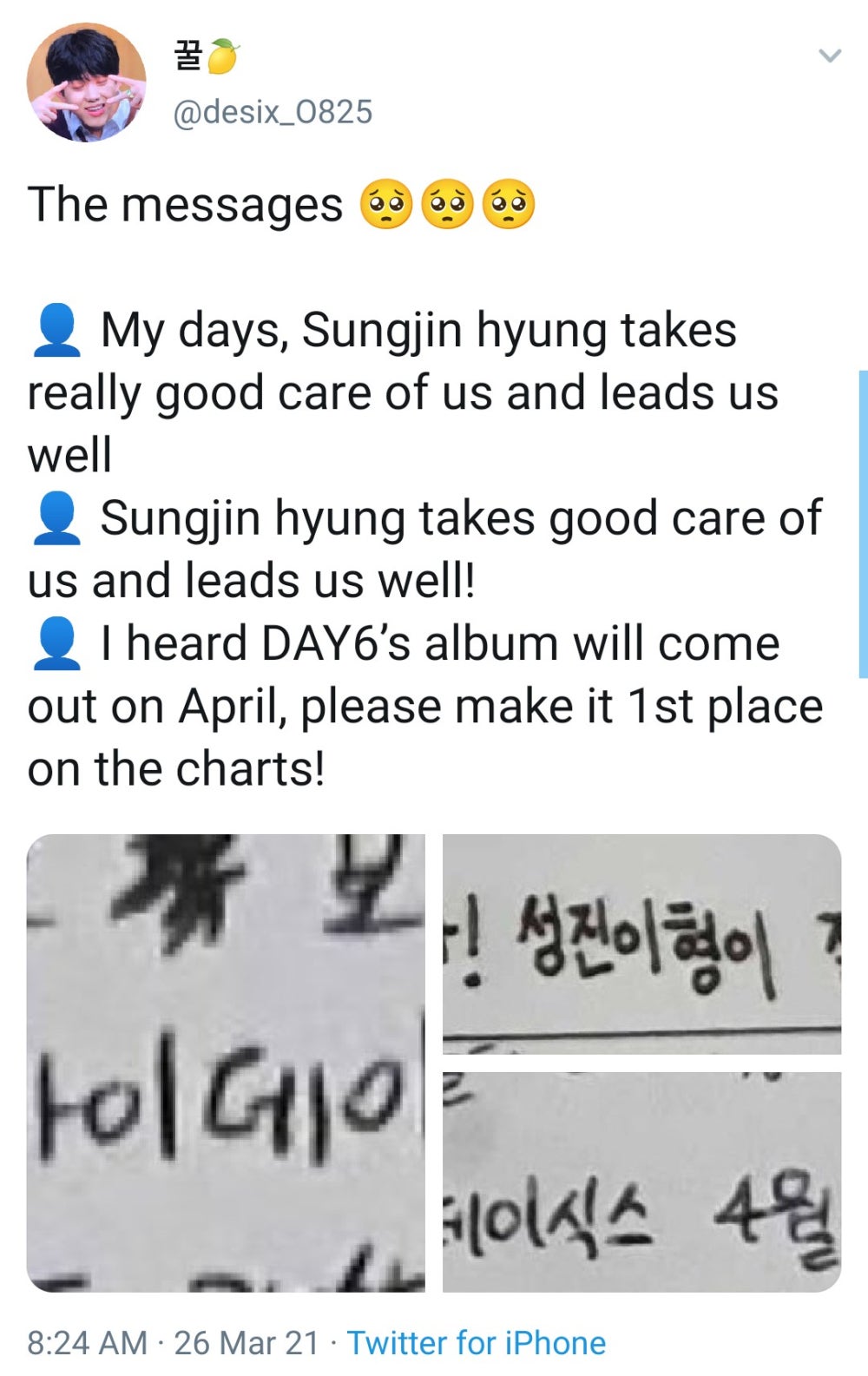The image size is (868, 1376).
Task: Open the large left handwriting photo
Action: 226,1063
